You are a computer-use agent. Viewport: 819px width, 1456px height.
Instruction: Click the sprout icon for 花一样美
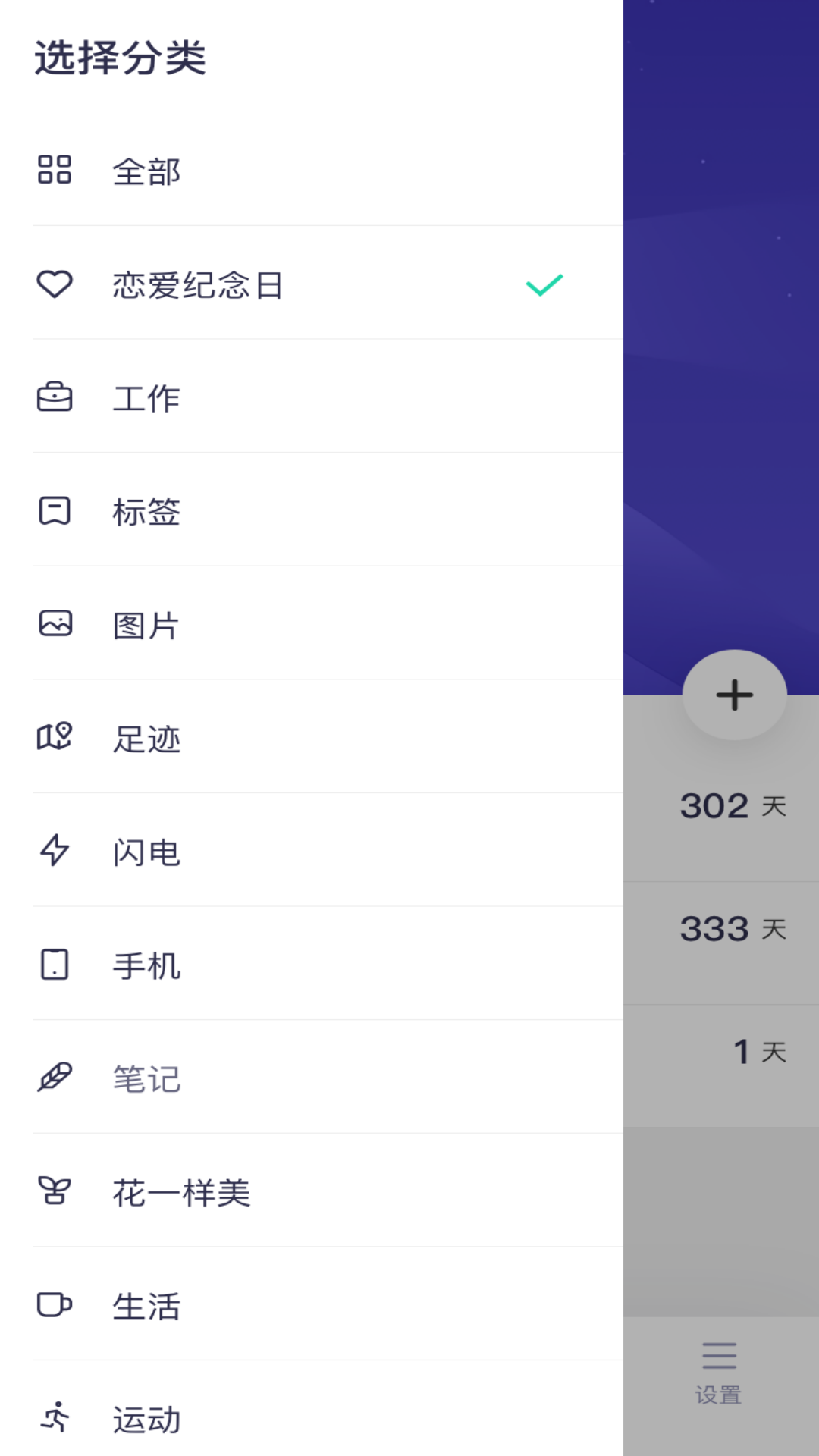tap(54, 1192)
